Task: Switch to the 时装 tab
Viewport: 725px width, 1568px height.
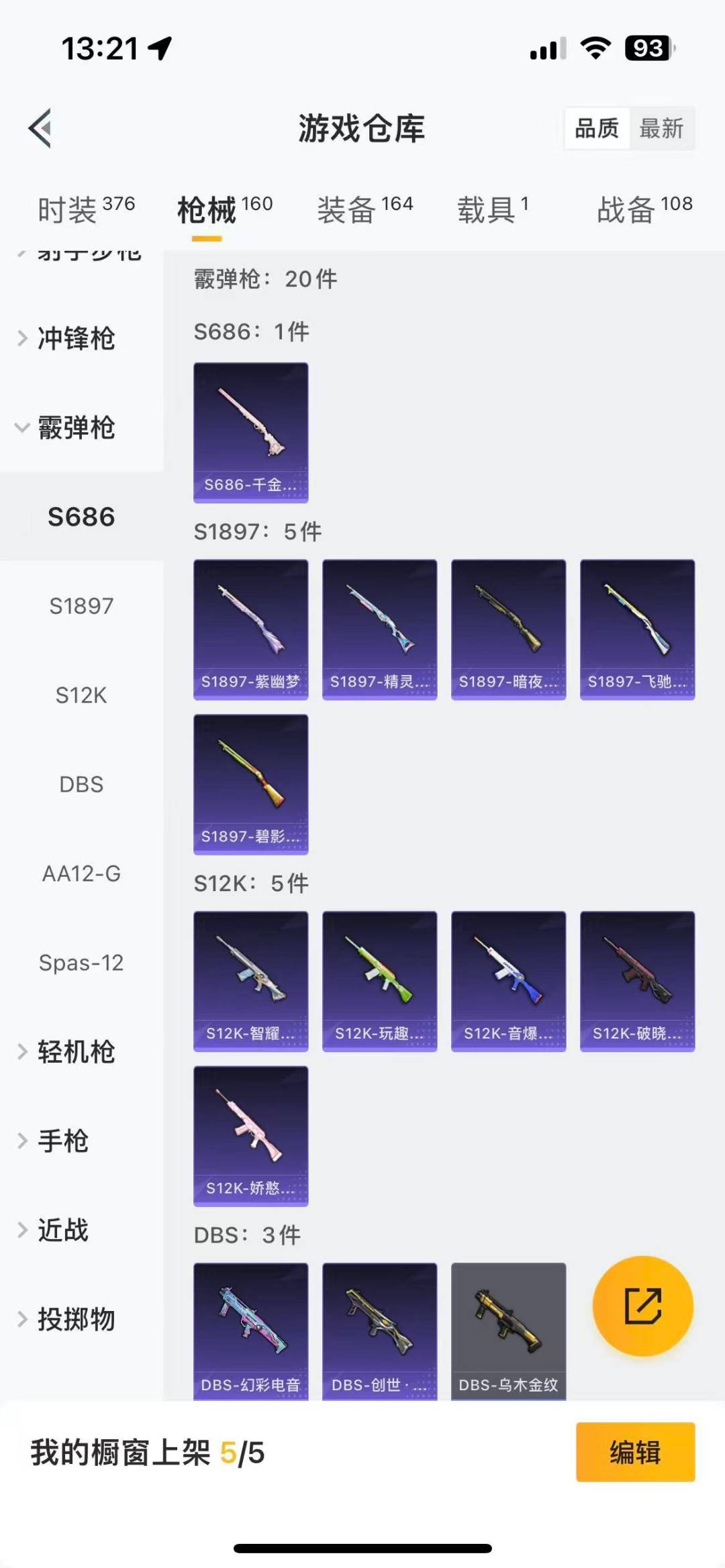Action: pos(86,210)
